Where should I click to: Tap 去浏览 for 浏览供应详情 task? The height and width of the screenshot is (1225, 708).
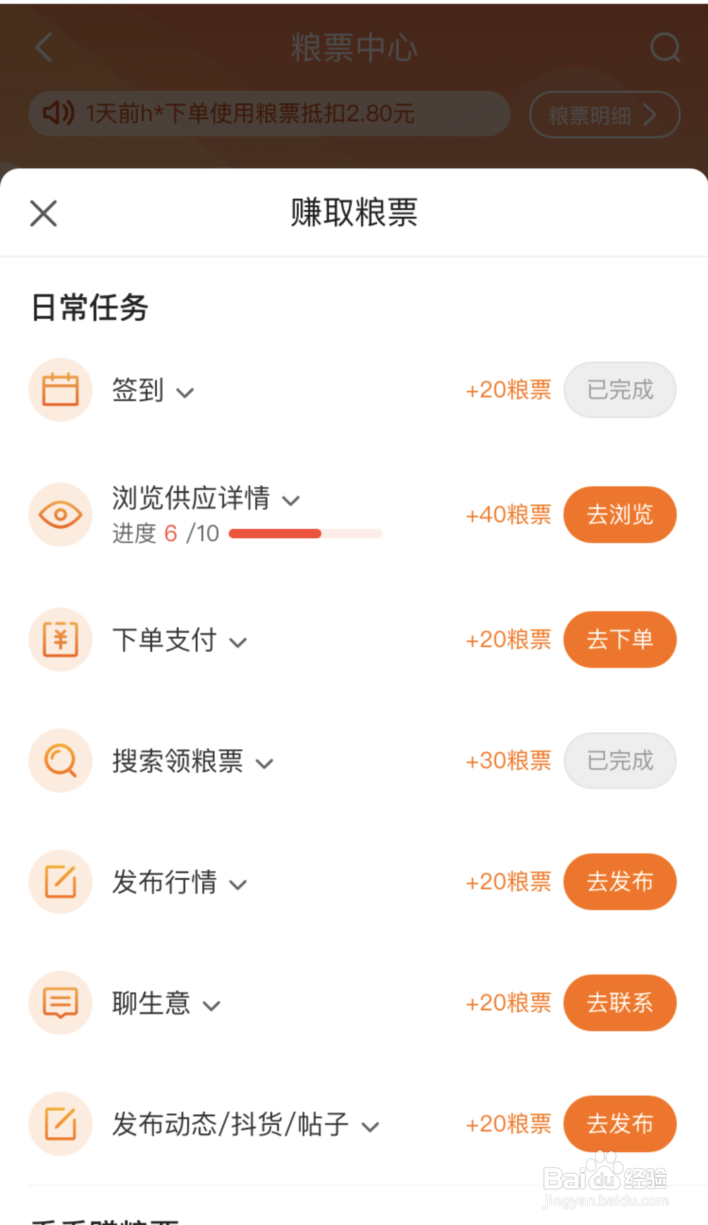(x=620, y=515)
